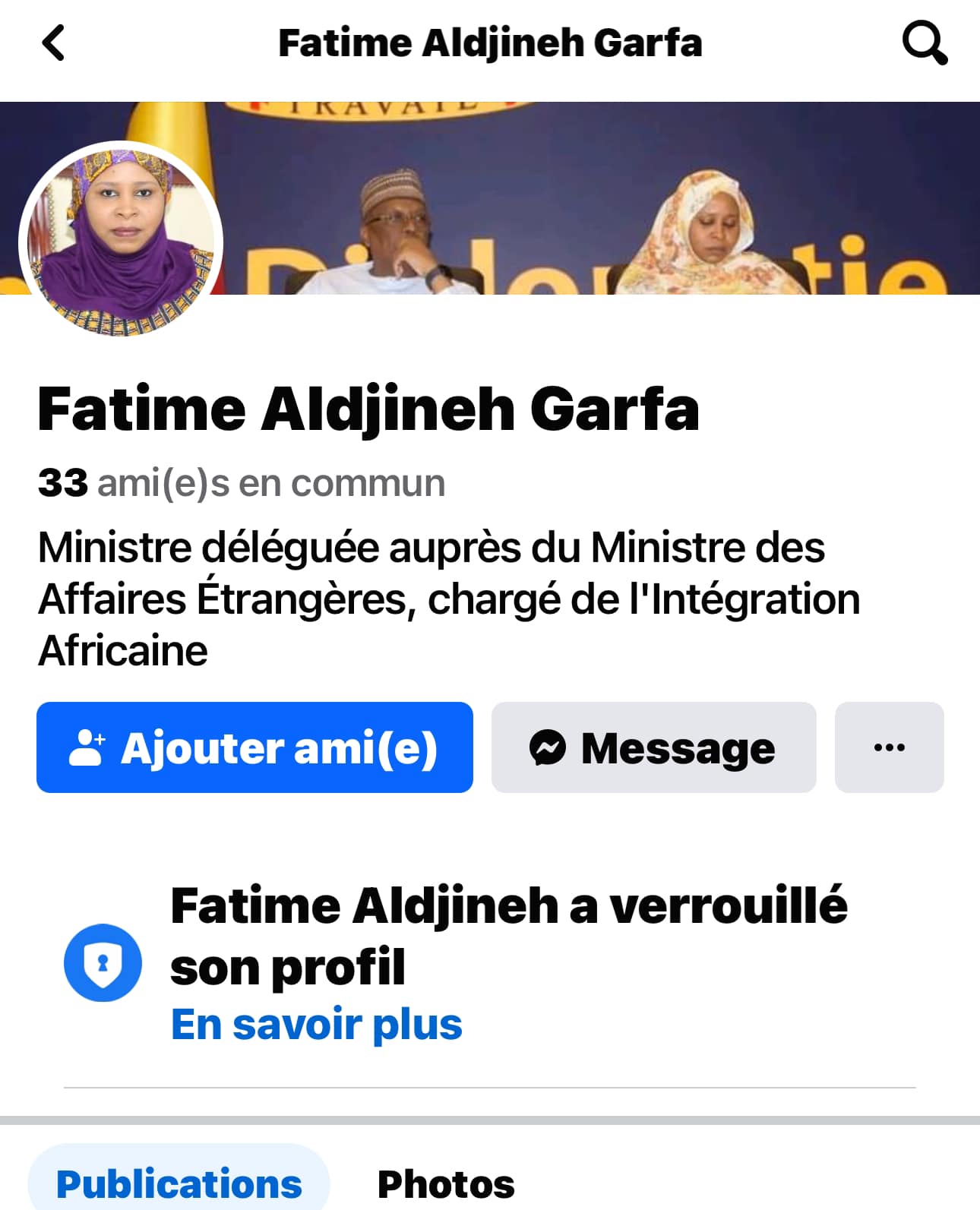Tap the blue lock shield icon
This screenshot has height=1210, width=980.
[103, 960]
